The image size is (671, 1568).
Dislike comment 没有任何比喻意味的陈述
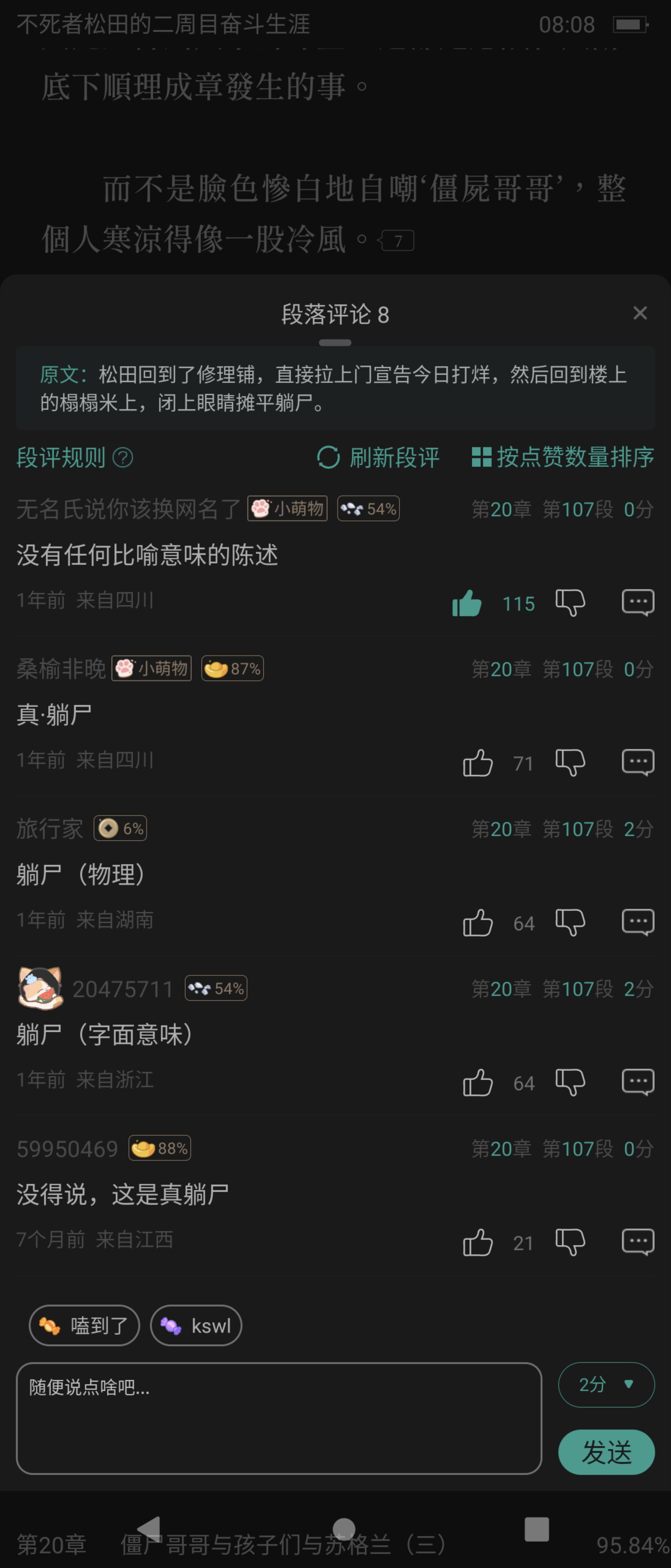[570, 603]
